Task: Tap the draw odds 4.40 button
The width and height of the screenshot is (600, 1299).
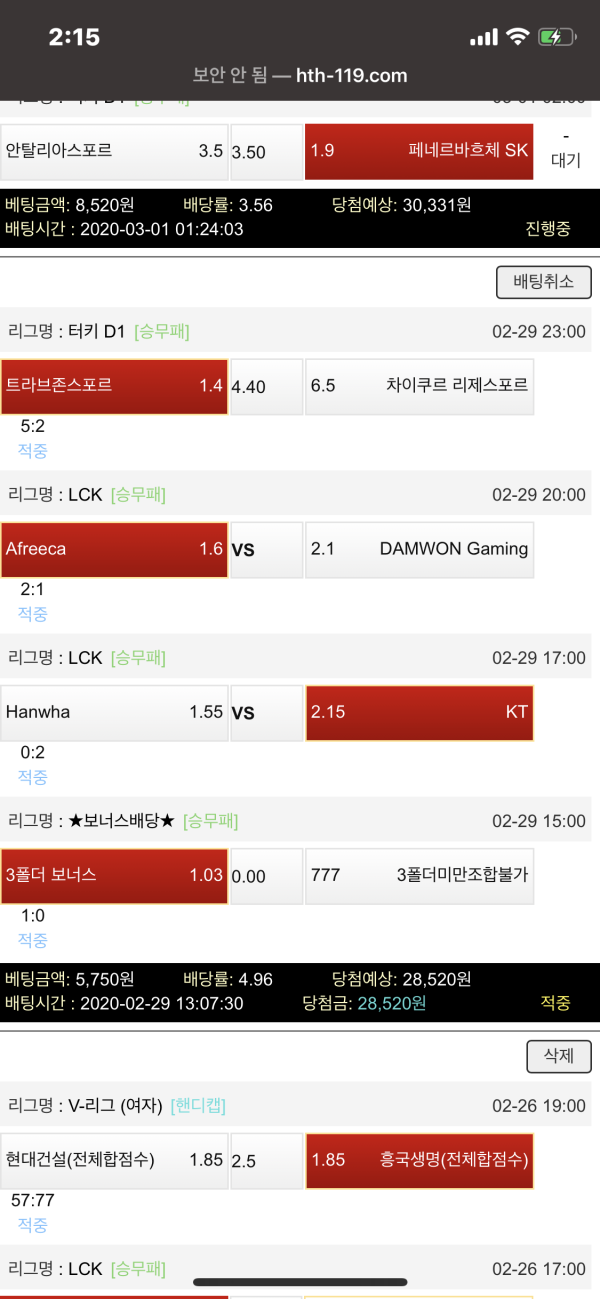Action: (x=266, y=386)
